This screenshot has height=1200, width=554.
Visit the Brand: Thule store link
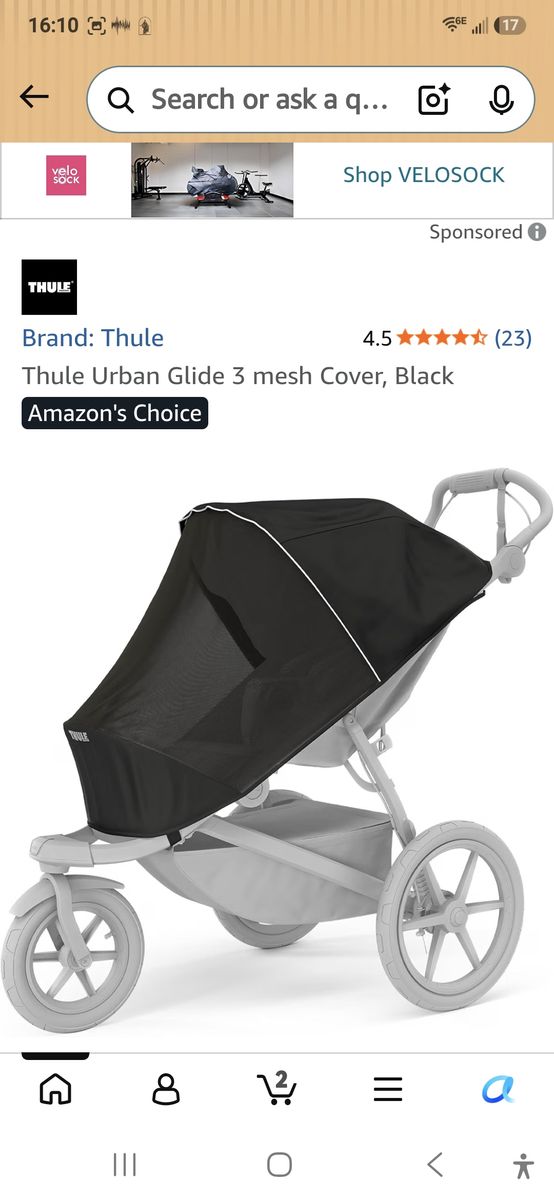[x=93, y=338]
